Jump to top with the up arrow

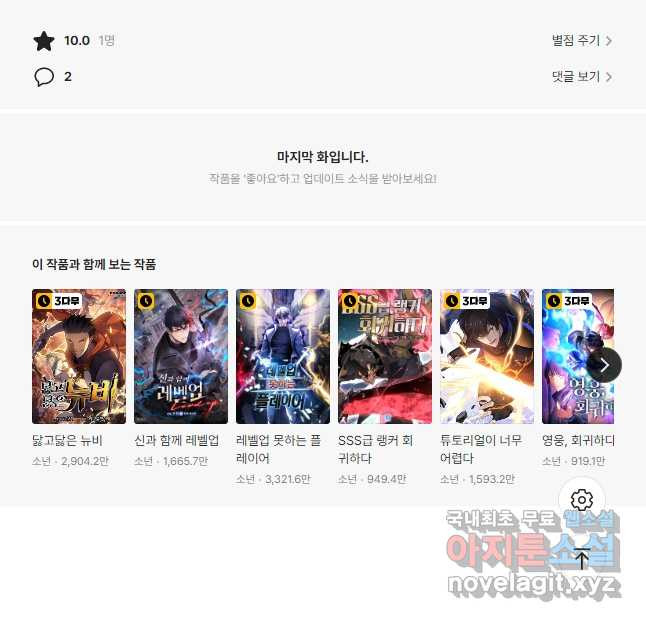[582, 560]
